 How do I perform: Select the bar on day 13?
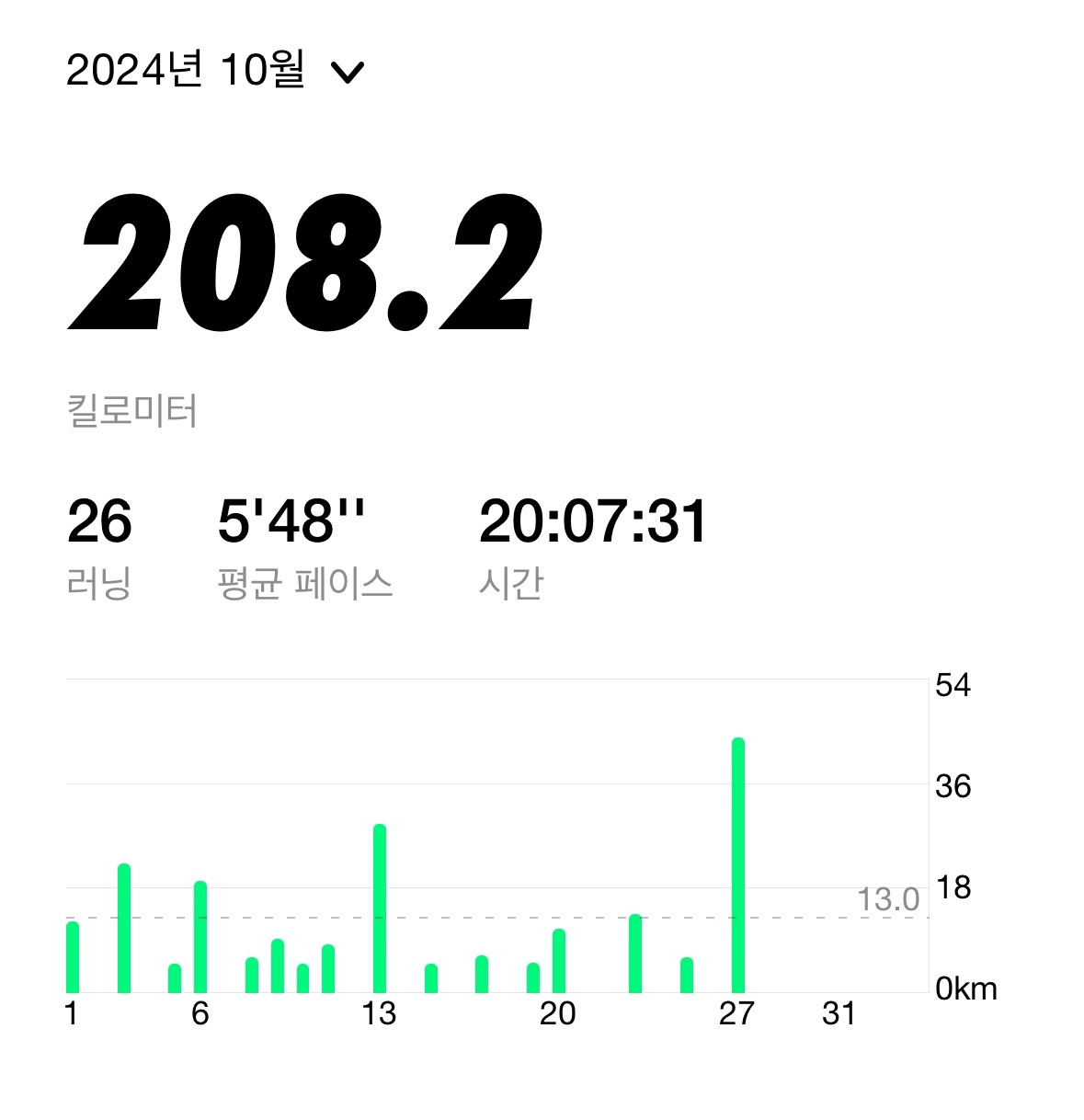380,909
